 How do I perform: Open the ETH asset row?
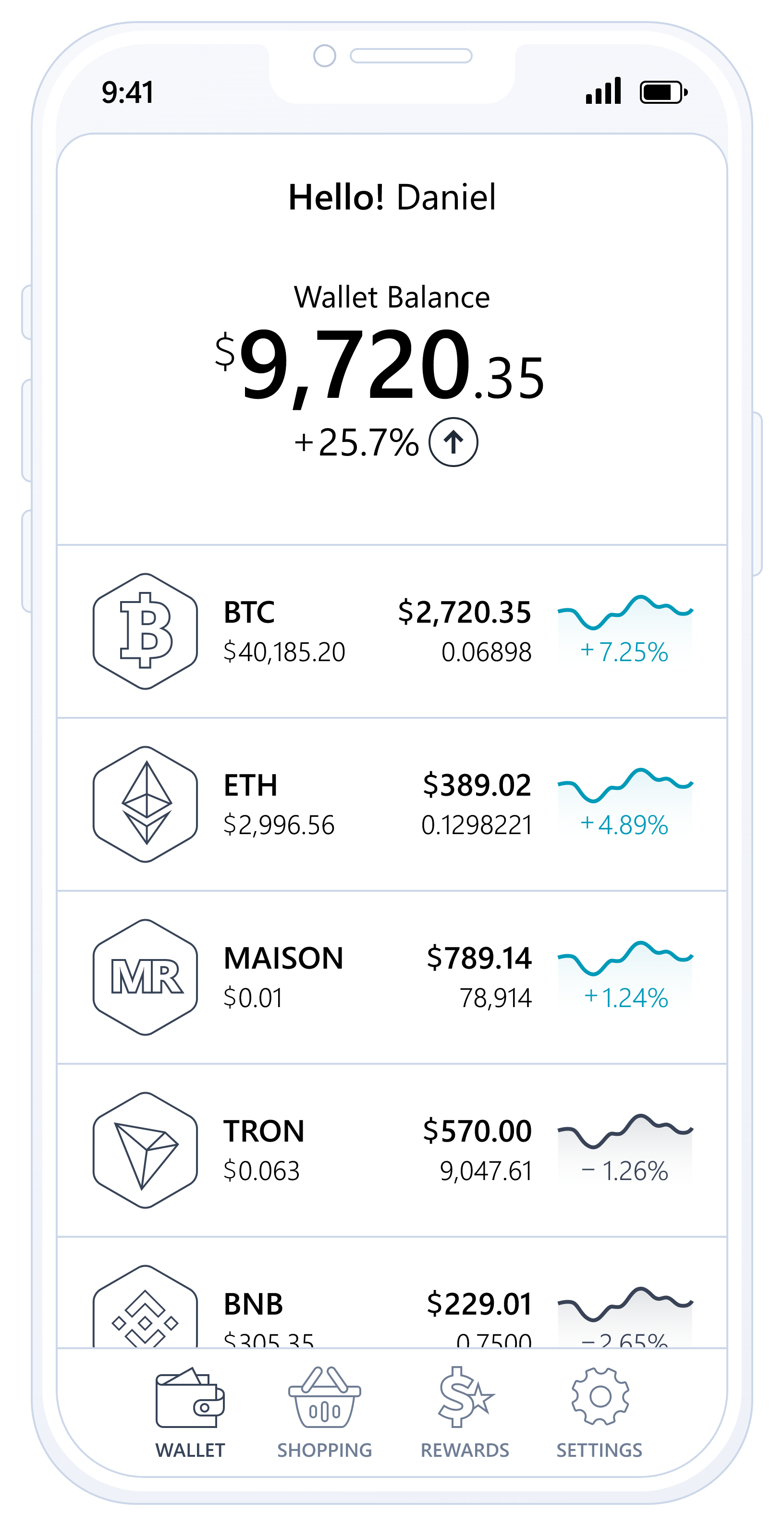pos(391,804)
